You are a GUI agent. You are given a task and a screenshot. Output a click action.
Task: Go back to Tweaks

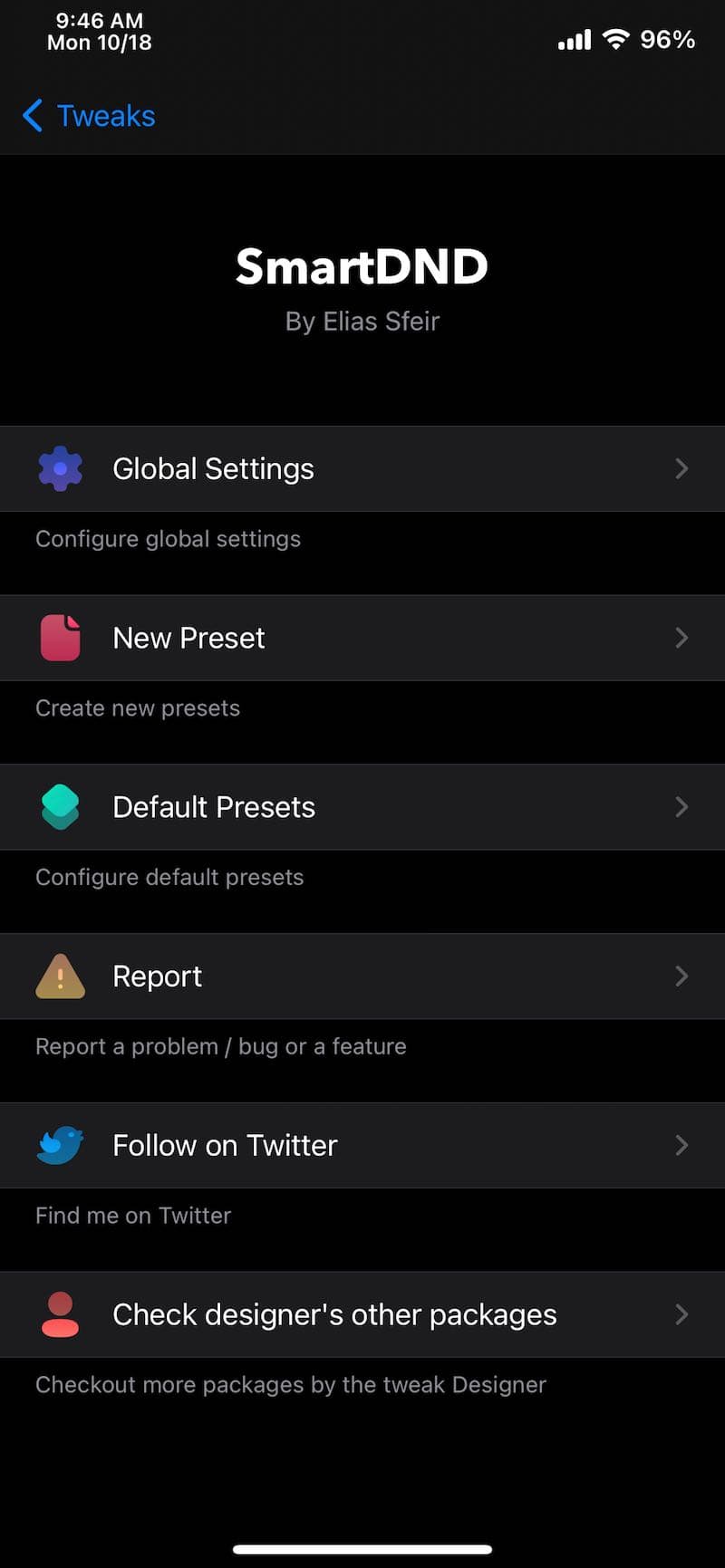(x=89, y=116)
